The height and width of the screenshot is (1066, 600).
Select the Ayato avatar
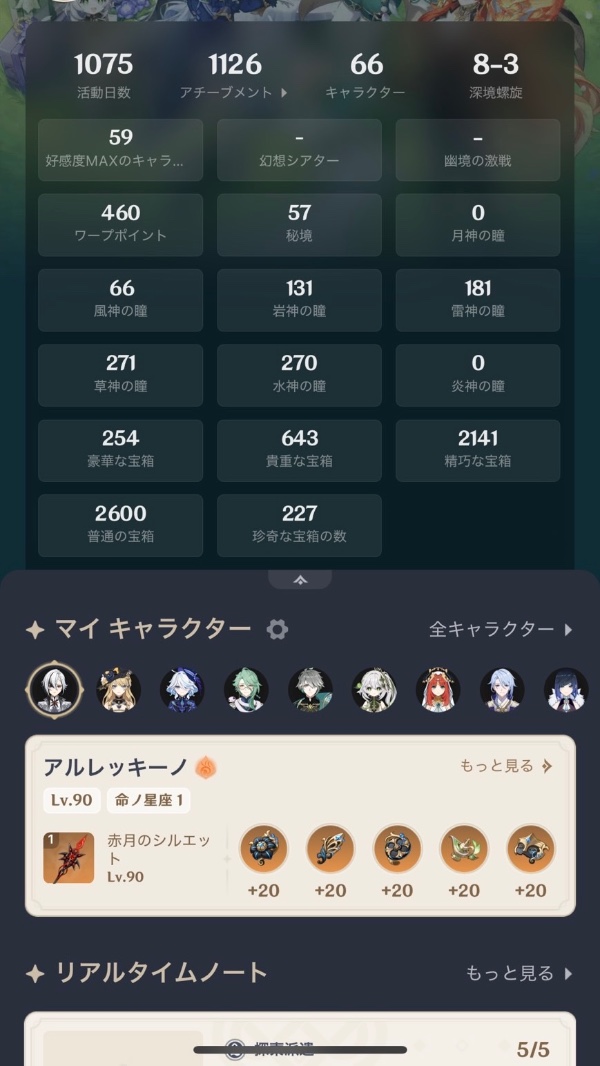coord(502,690)
